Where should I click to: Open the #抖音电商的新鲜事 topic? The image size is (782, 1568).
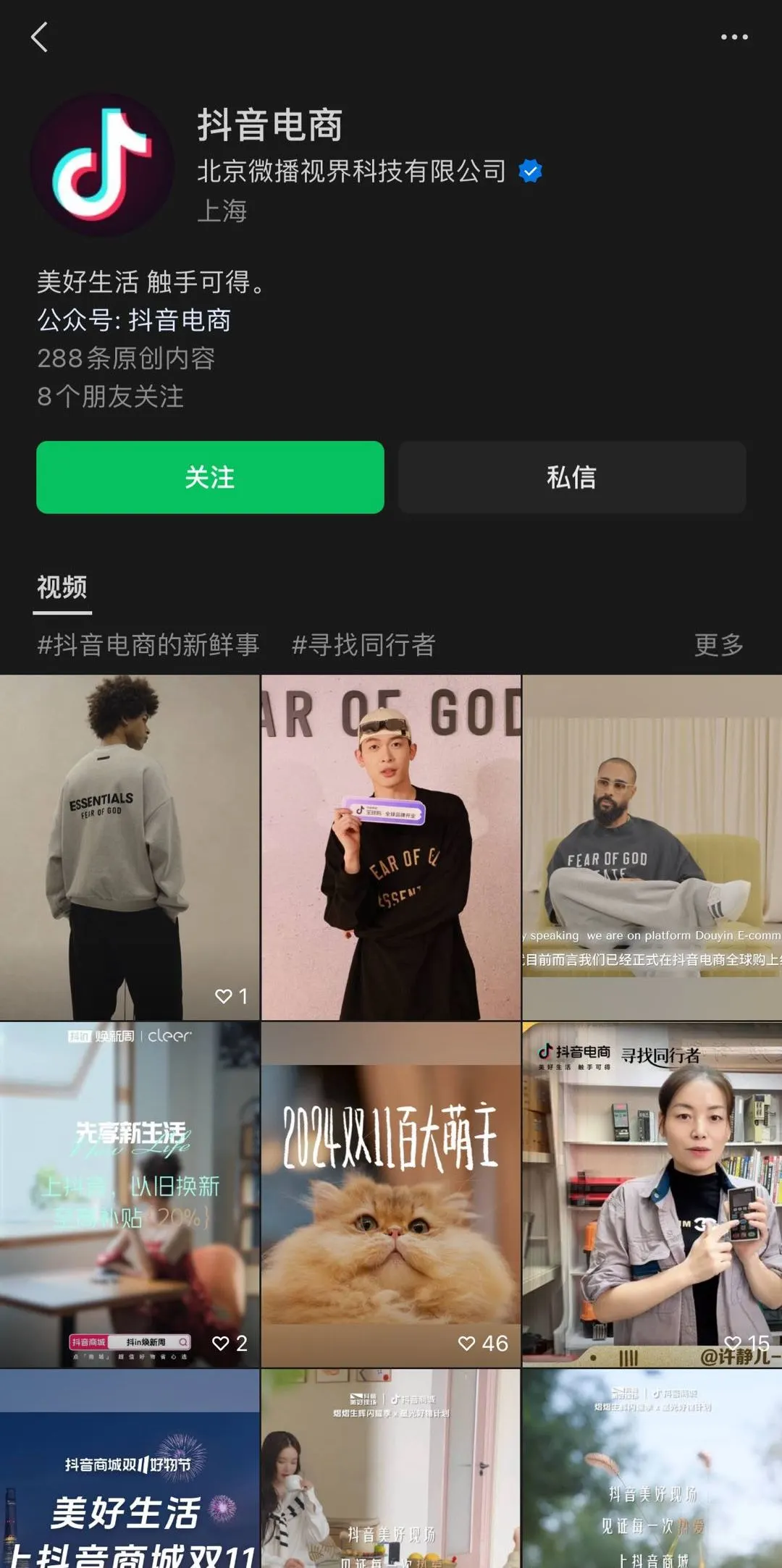148,644
